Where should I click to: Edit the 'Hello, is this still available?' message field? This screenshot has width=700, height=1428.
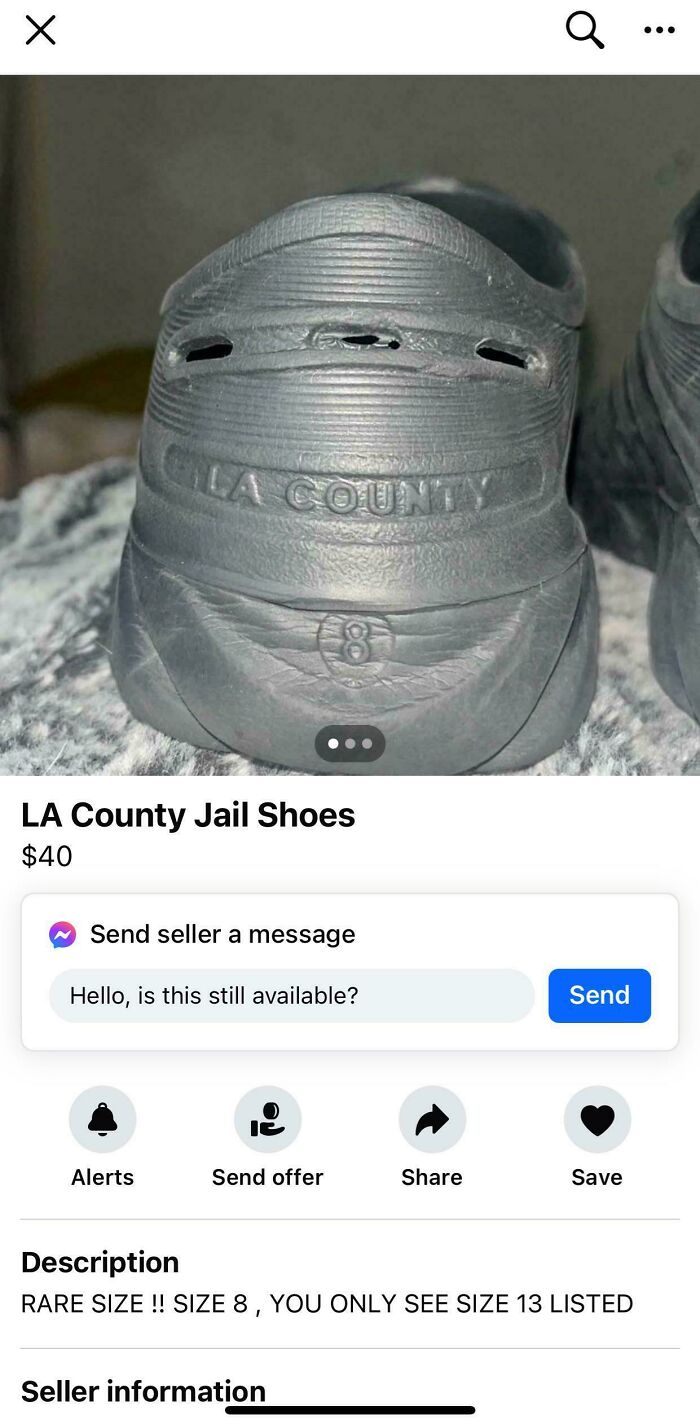point(291,995)
